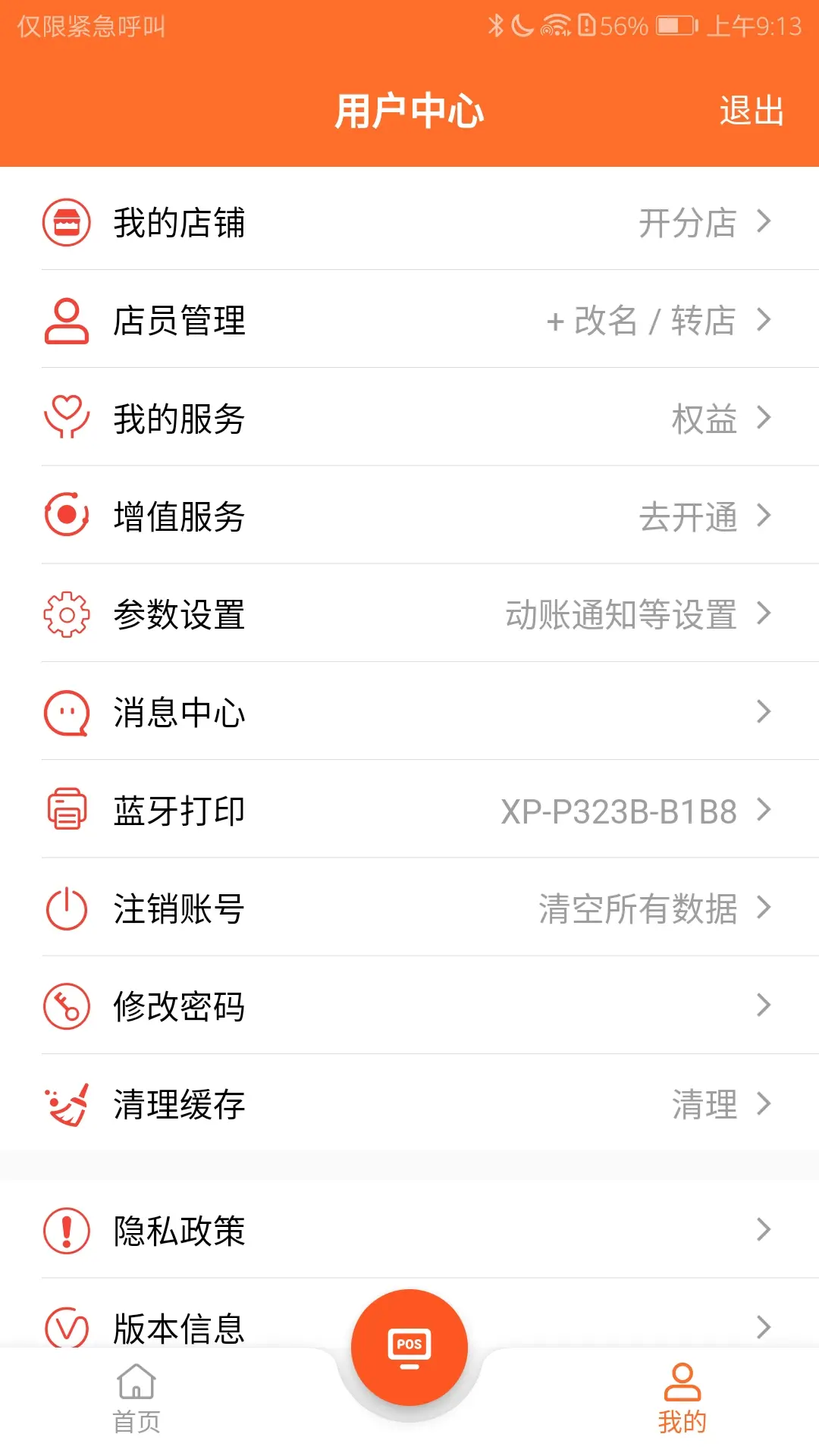Viewport: 819px width, 1456px height.
Task: Select 注销账号 row
Action: click(409, 908)
